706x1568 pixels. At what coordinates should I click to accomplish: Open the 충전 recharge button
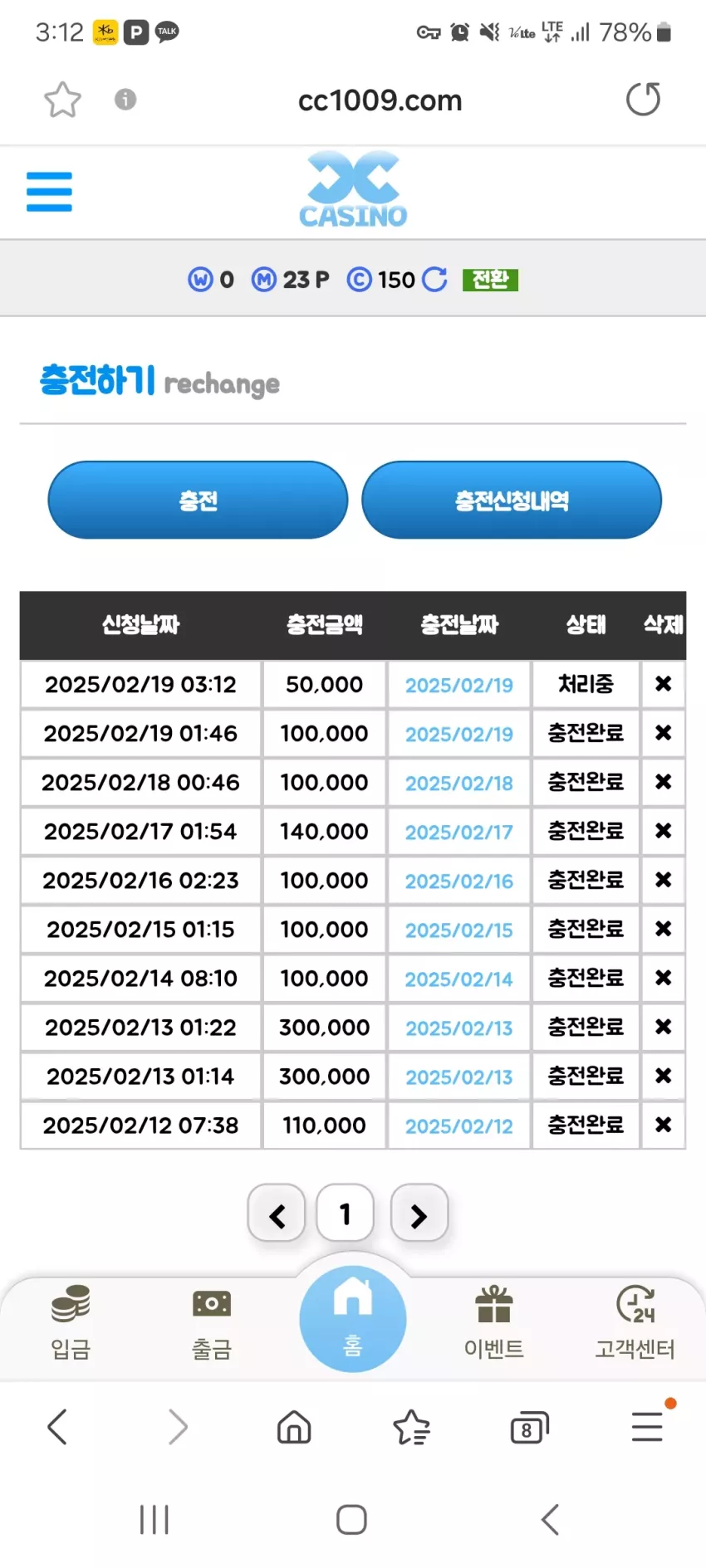198,500
